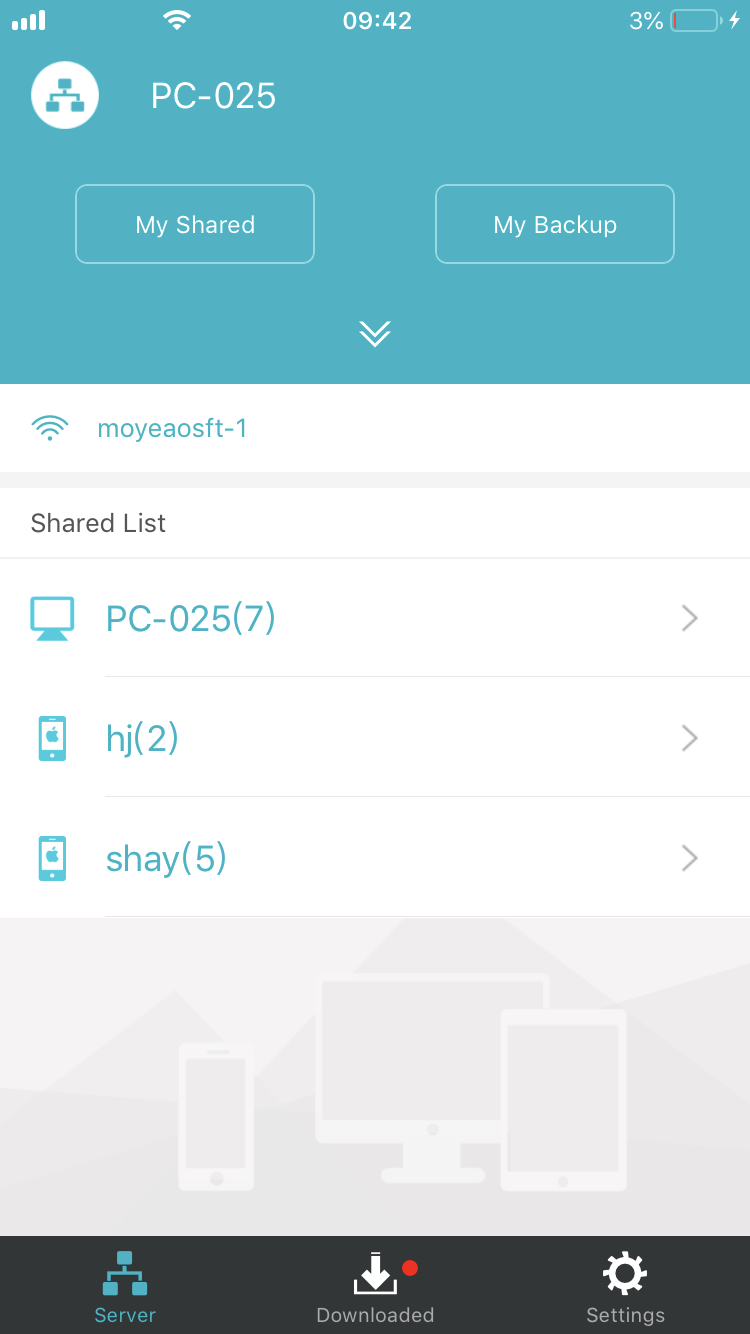Open My Backup
The width and height of the screenshot is (750, 1334).
click(x=555, y=224)
